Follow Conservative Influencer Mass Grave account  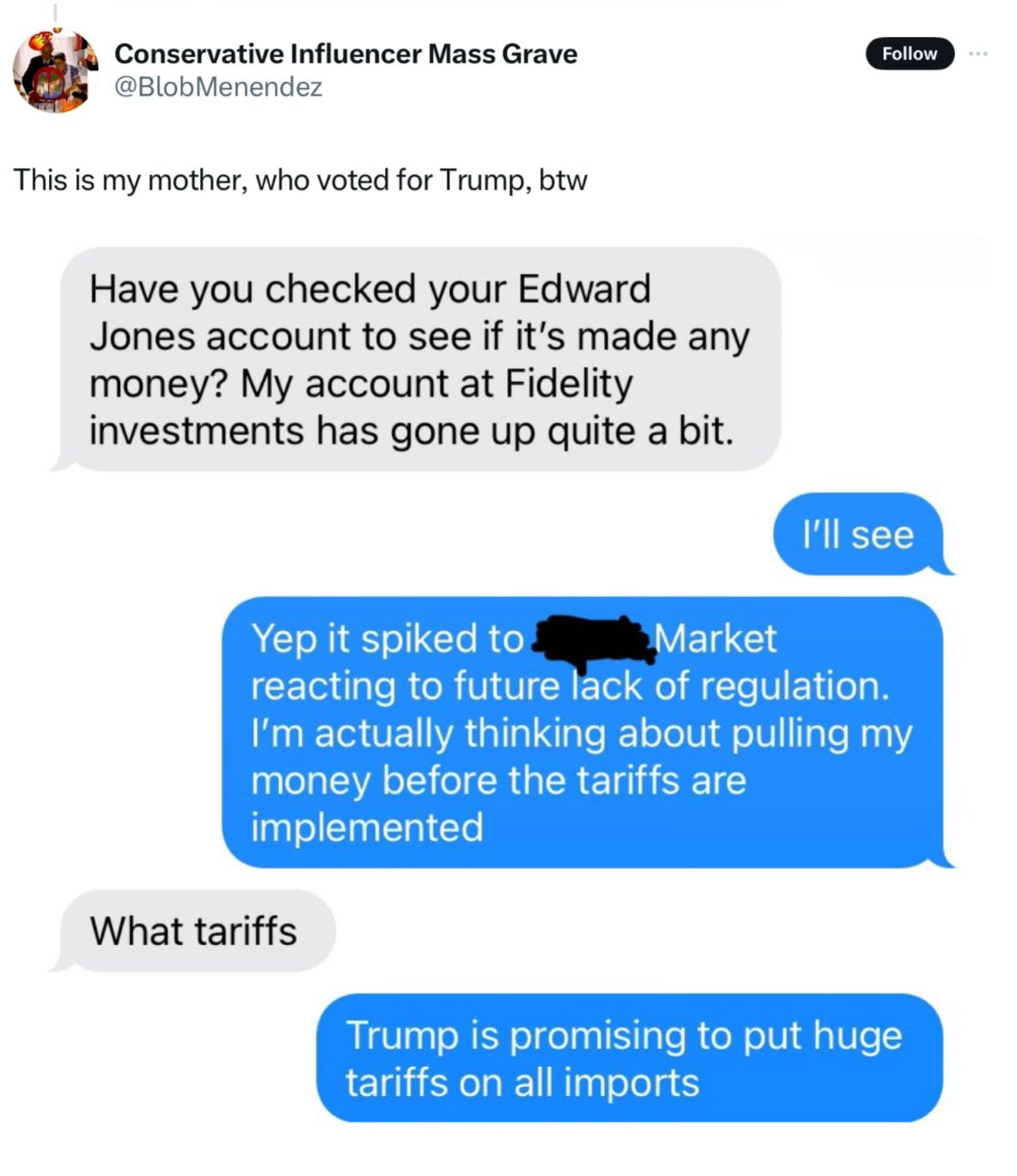(x=909, y=53)
